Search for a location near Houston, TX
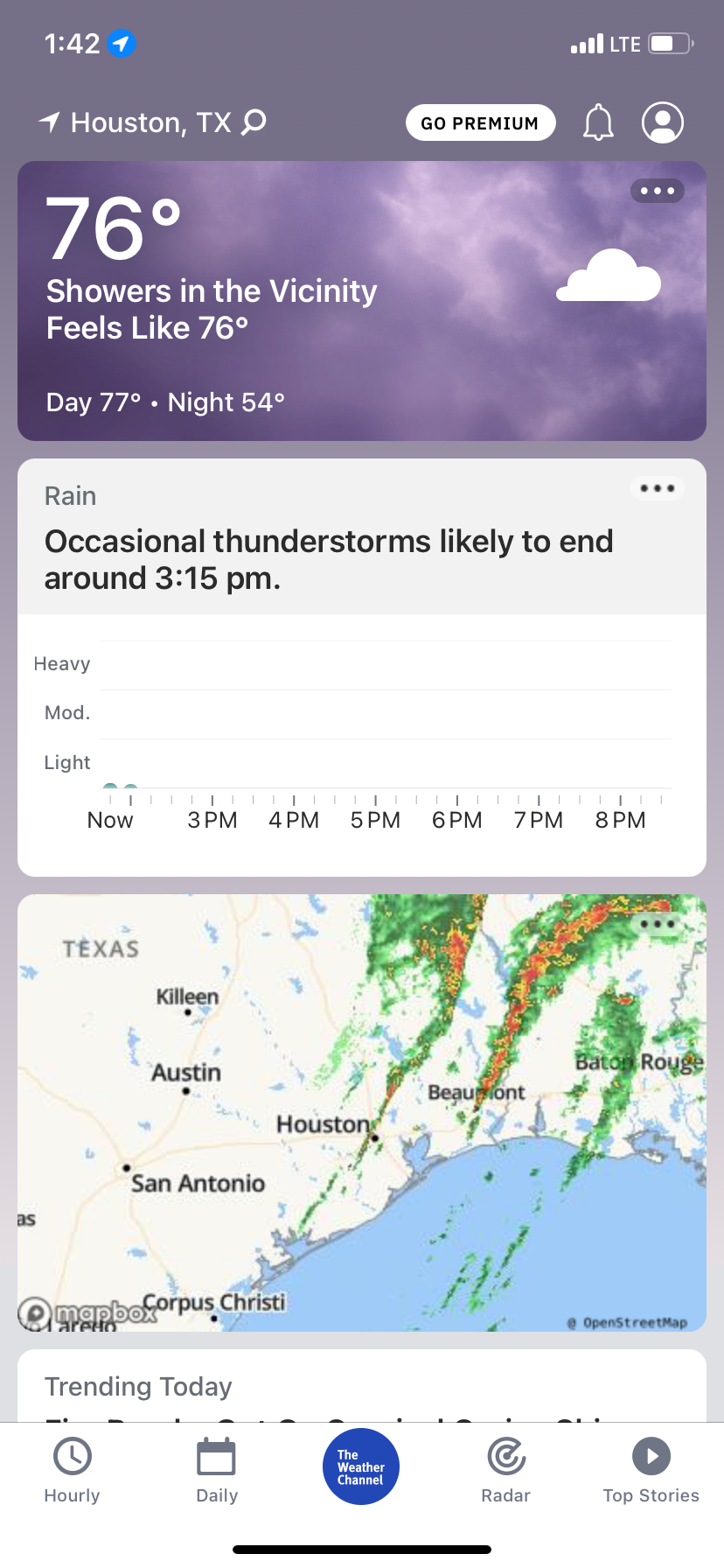The height and width of the screenshot is (1568, 724). coord(254,122)
